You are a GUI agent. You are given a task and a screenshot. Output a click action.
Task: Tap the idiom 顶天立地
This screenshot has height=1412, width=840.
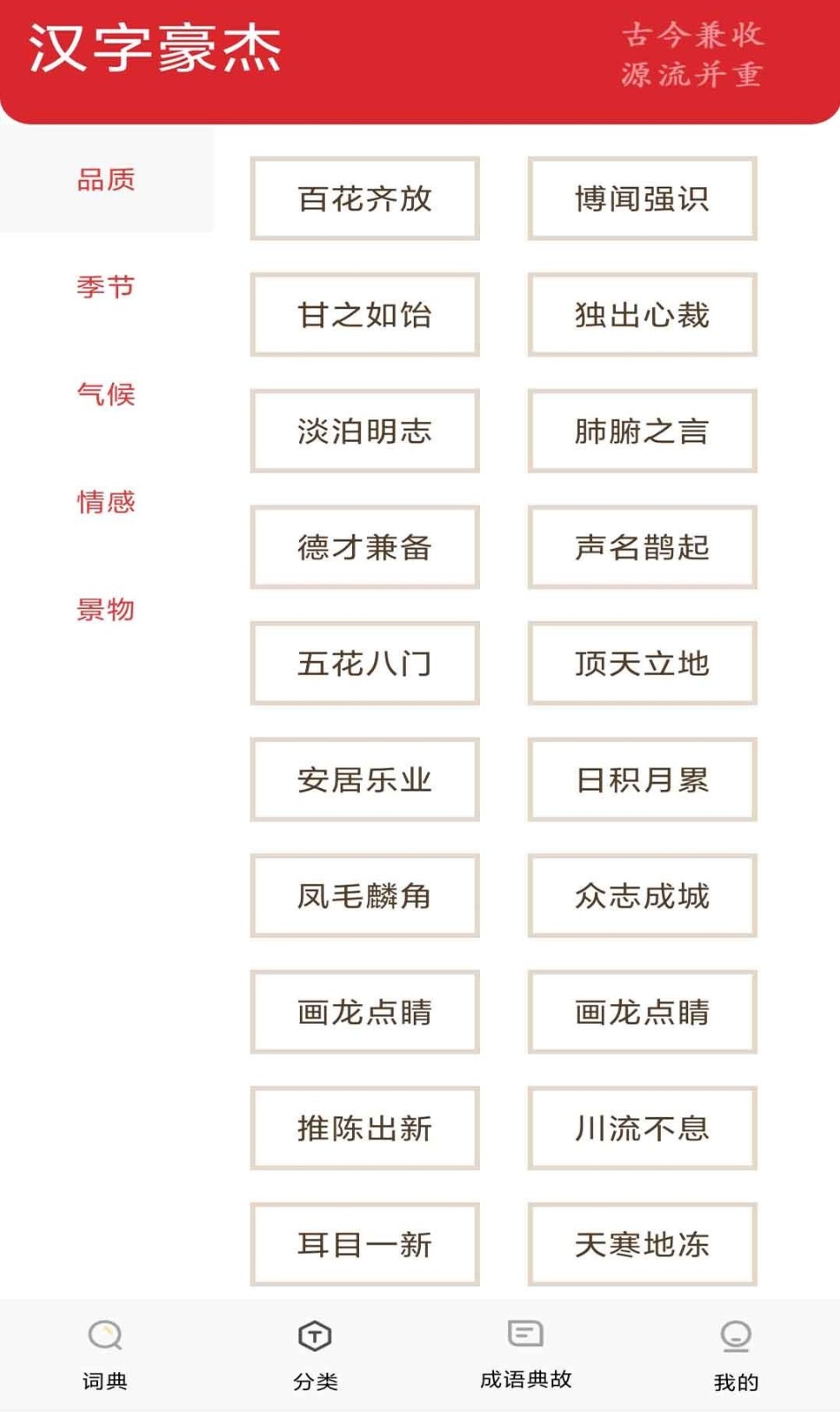click(x=642, y=664)
